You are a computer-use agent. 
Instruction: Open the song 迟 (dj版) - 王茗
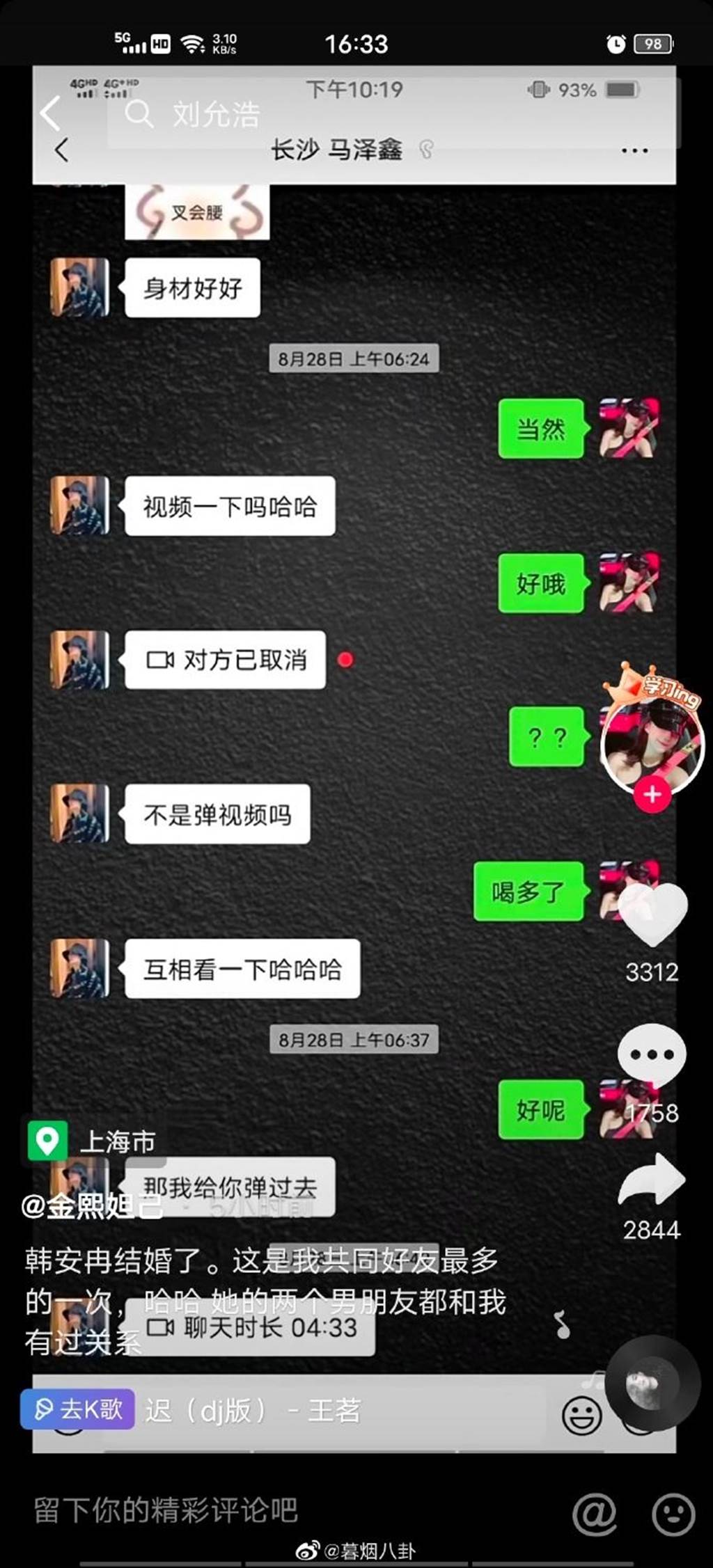click(x=252, y=1411)
